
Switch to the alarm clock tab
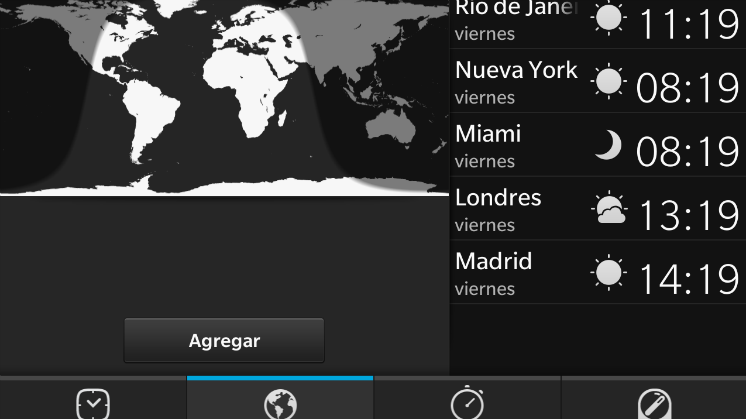(x=93, y=402)
